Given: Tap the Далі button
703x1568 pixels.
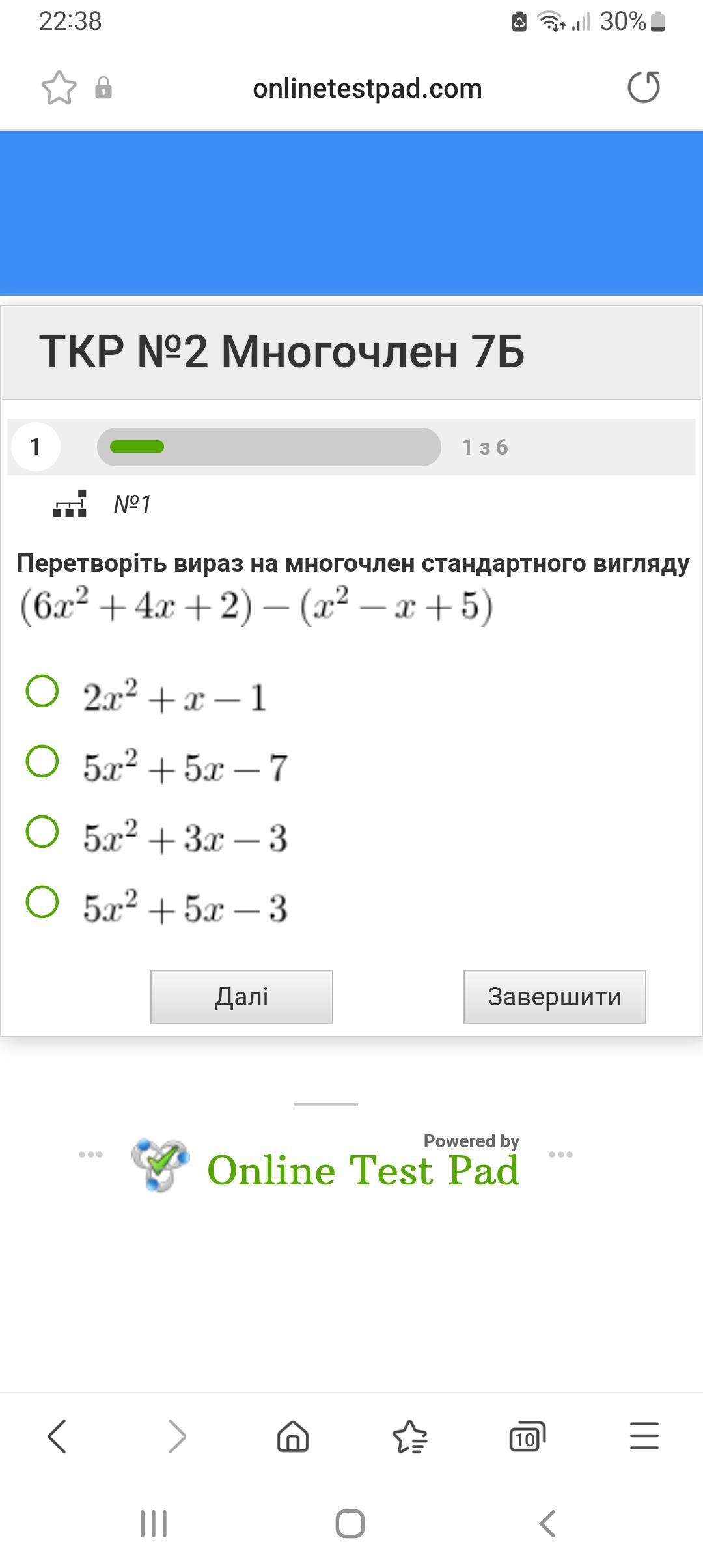Looking at the screenshot, I should coord(241,997).
